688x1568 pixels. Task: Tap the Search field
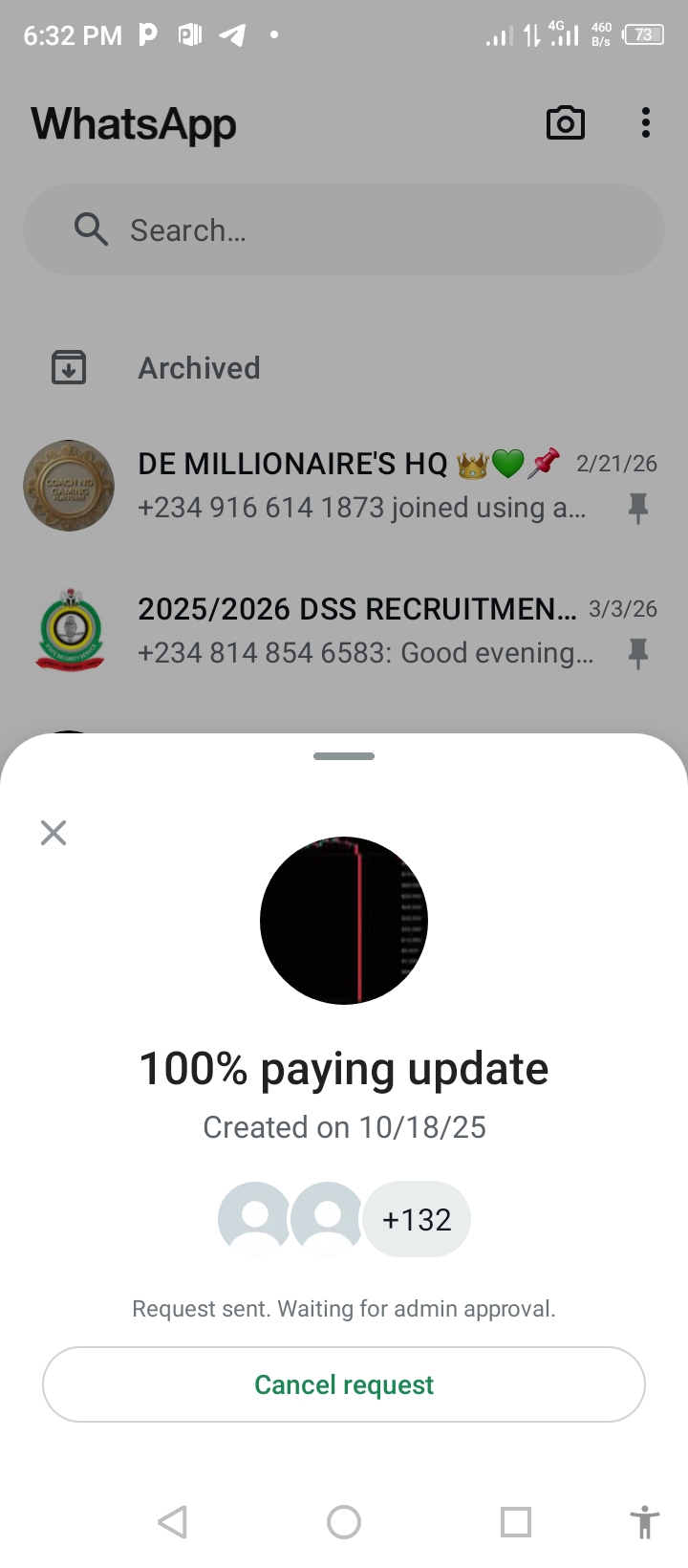(x=344, y=230)
